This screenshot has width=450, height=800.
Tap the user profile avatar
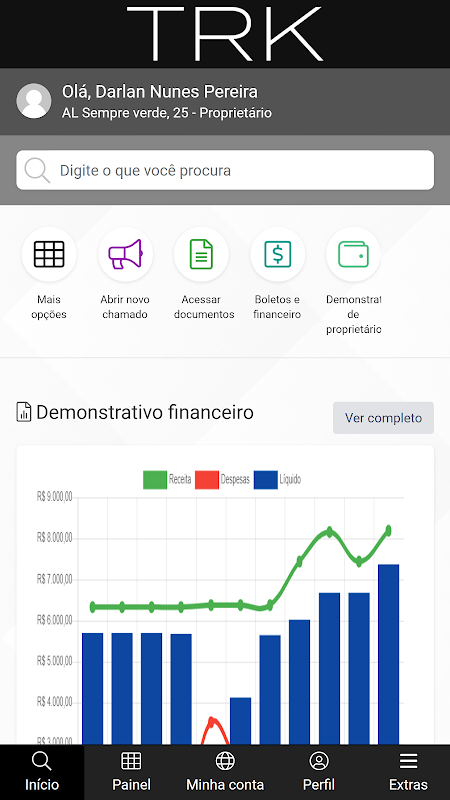(34, 101)
